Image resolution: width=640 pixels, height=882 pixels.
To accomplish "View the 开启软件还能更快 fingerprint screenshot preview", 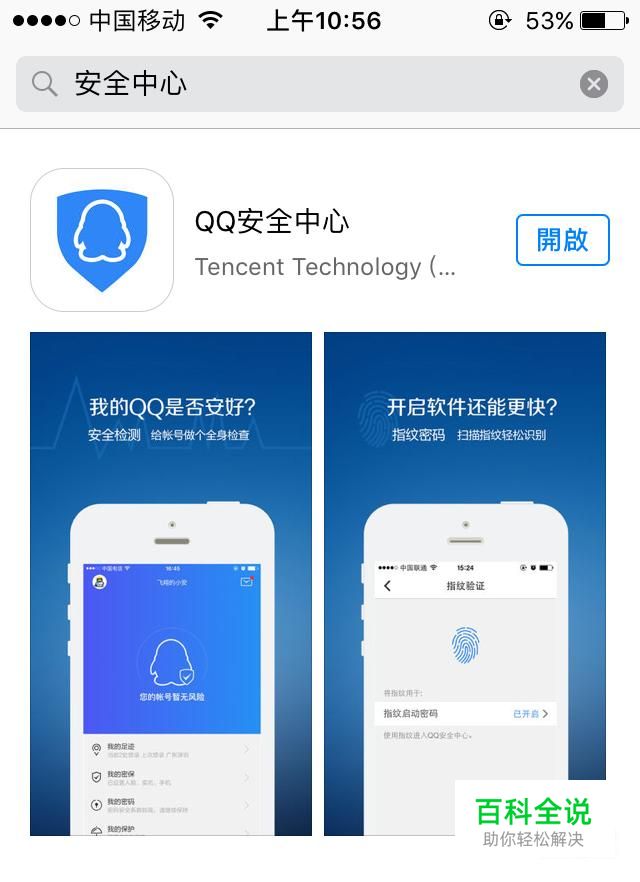I will [465, 583].
